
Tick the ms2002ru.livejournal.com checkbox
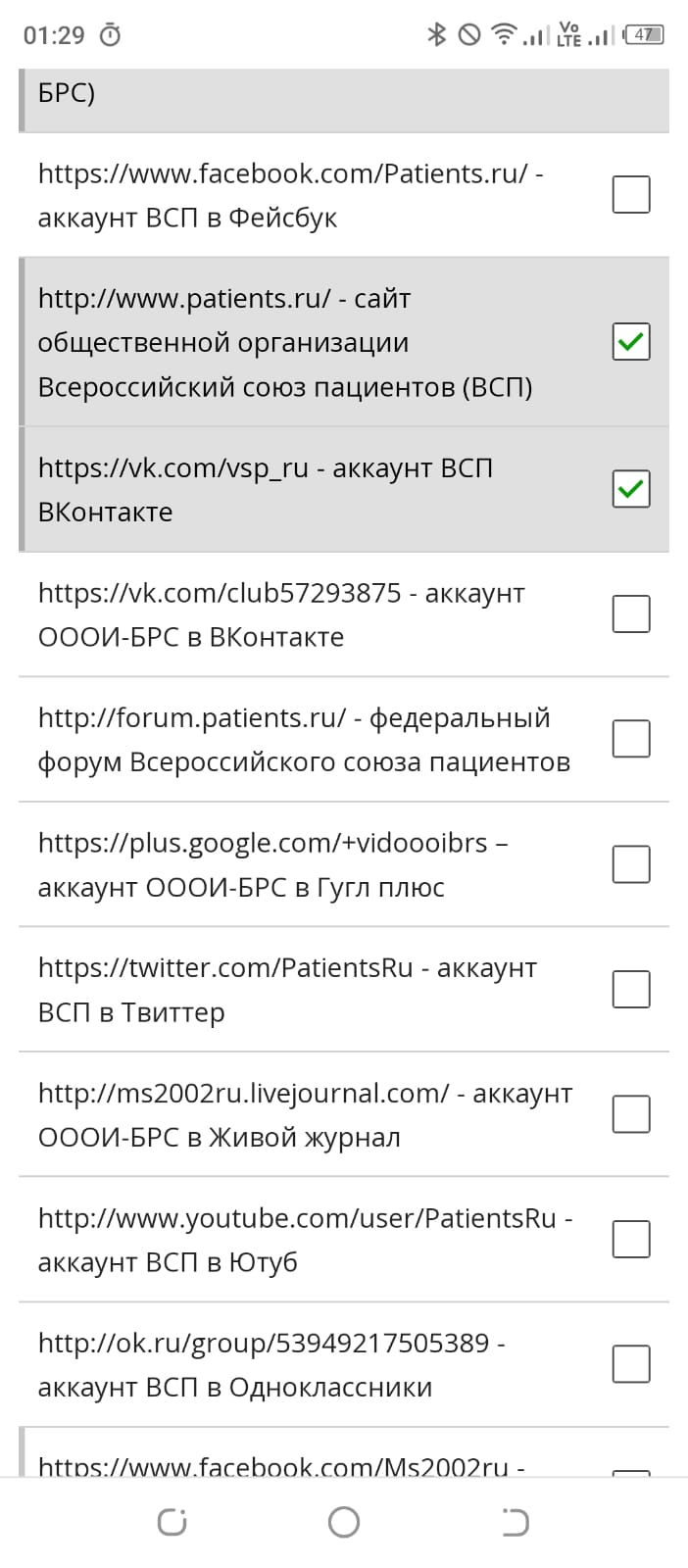point(630,1114)
